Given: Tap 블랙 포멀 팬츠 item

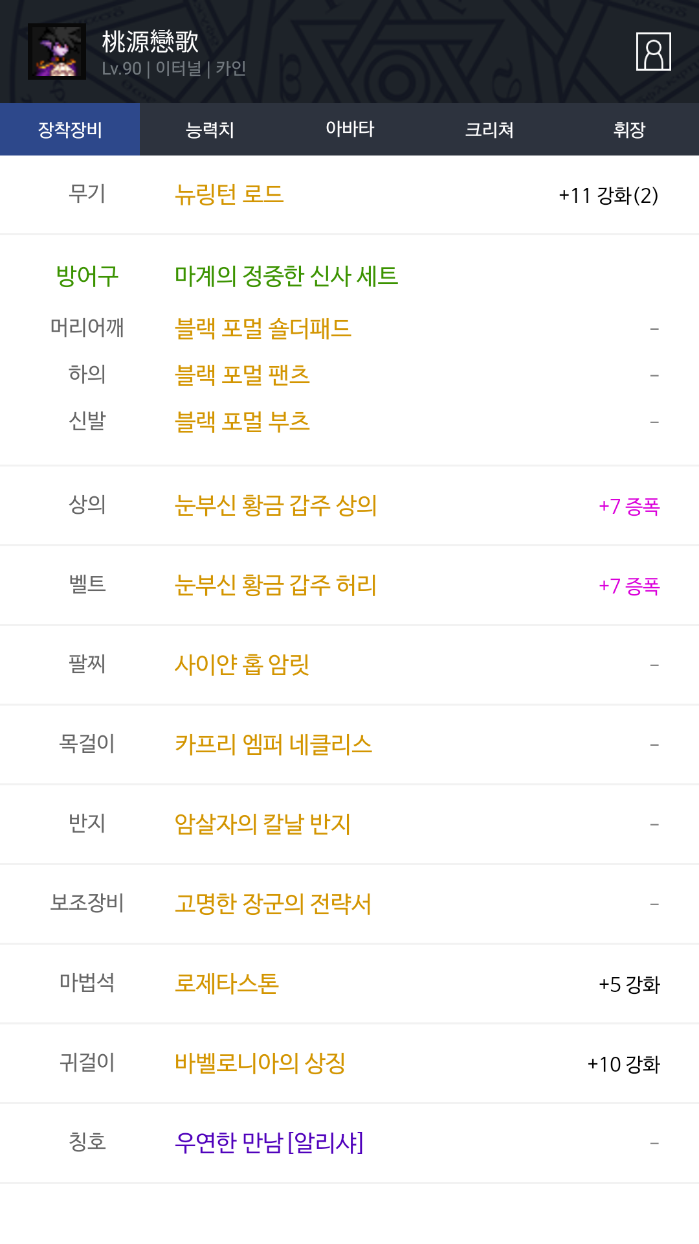Looking at the screenshot, I should coord(242,375).
